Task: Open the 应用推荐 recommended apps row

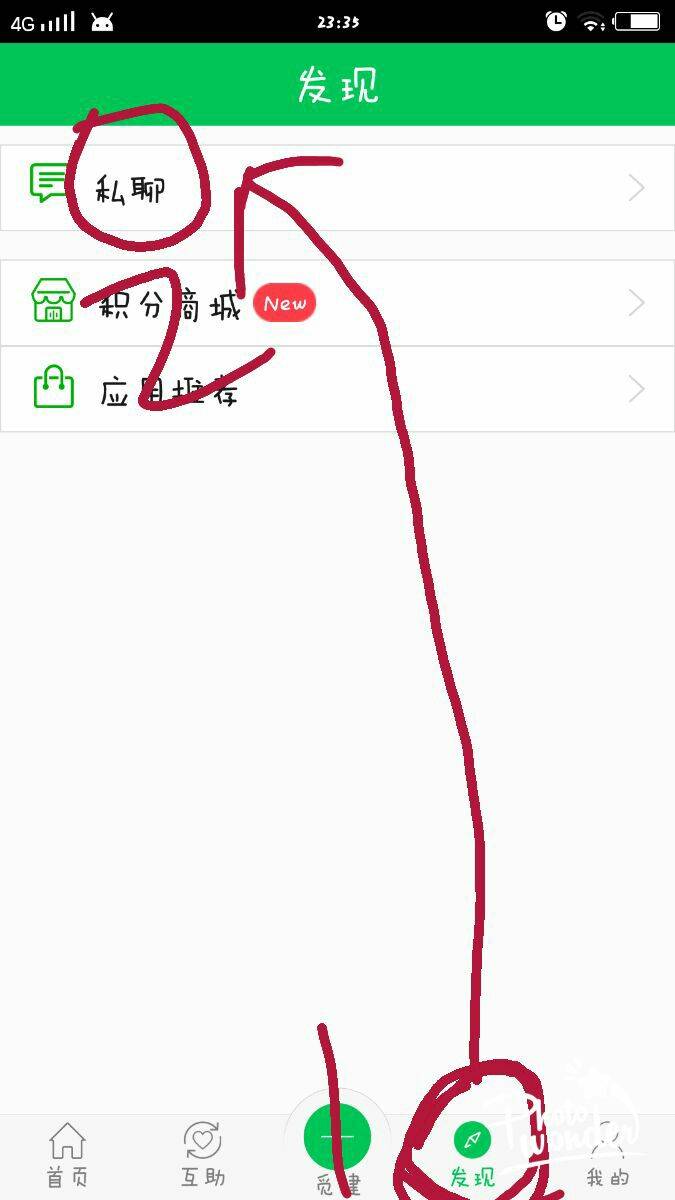Action: (337, 390)
